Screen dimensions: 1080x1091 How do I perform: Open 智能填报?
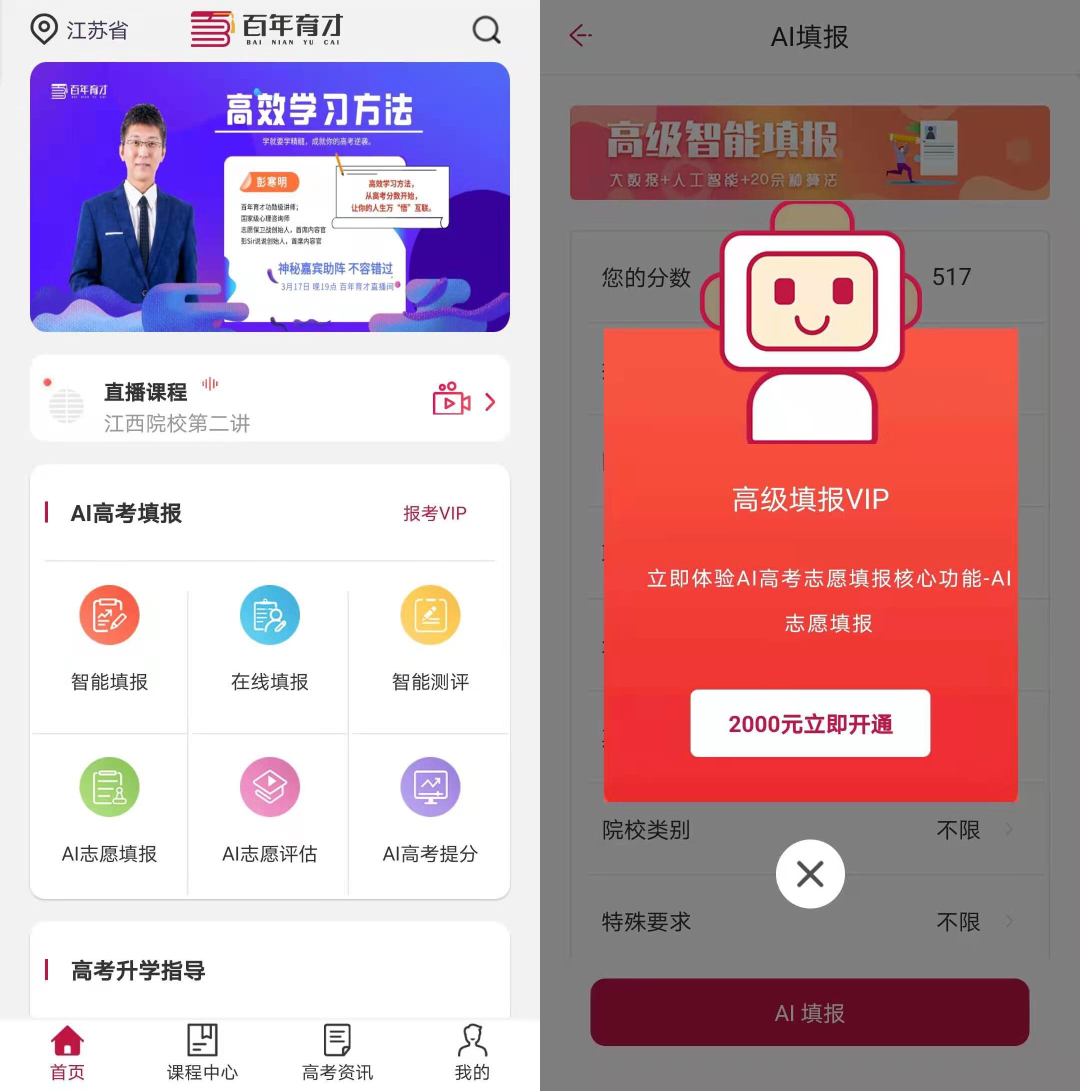(x=109, y=637)
